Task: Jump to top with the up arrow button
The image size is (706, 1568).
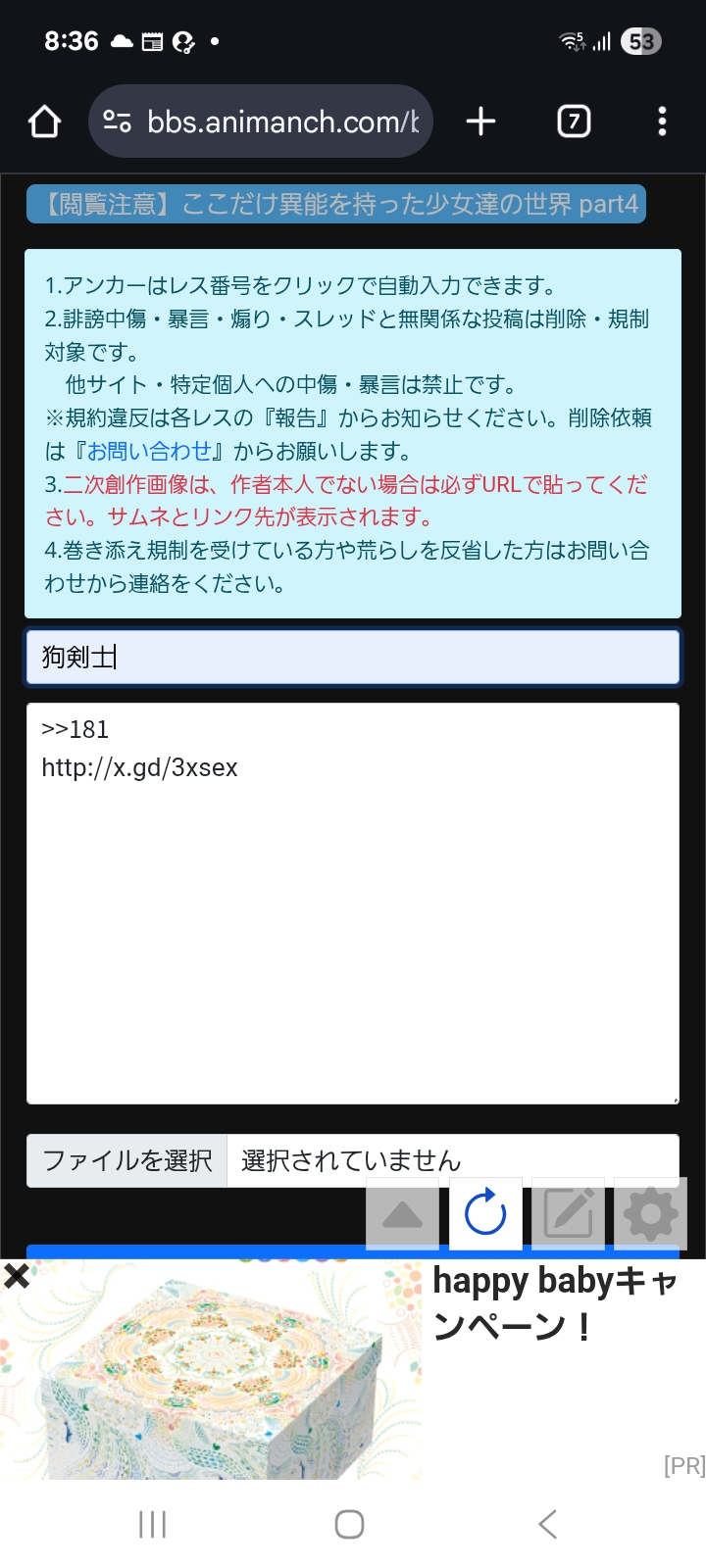Action: point(402,1214)
